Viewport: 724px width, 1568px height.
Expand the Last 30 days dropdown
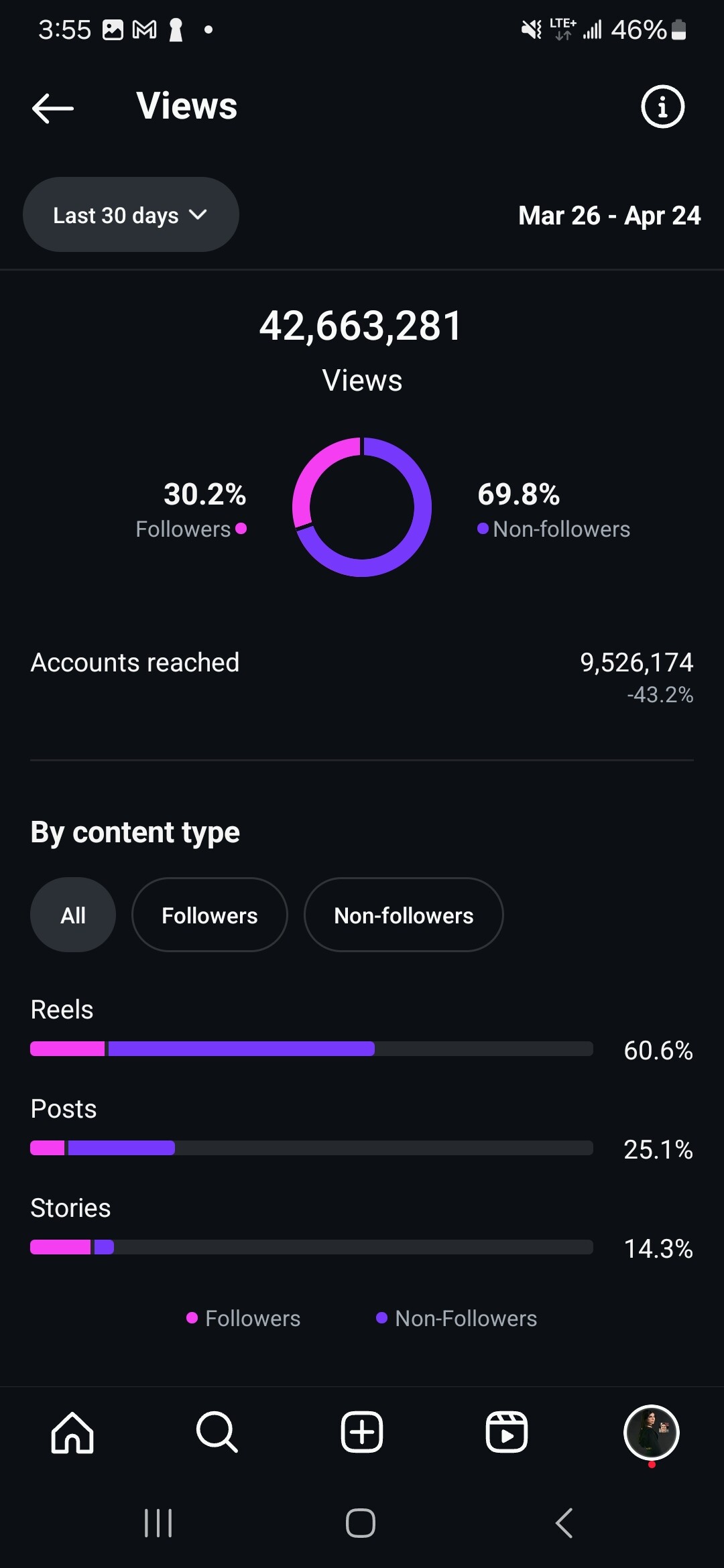(131, 214)
